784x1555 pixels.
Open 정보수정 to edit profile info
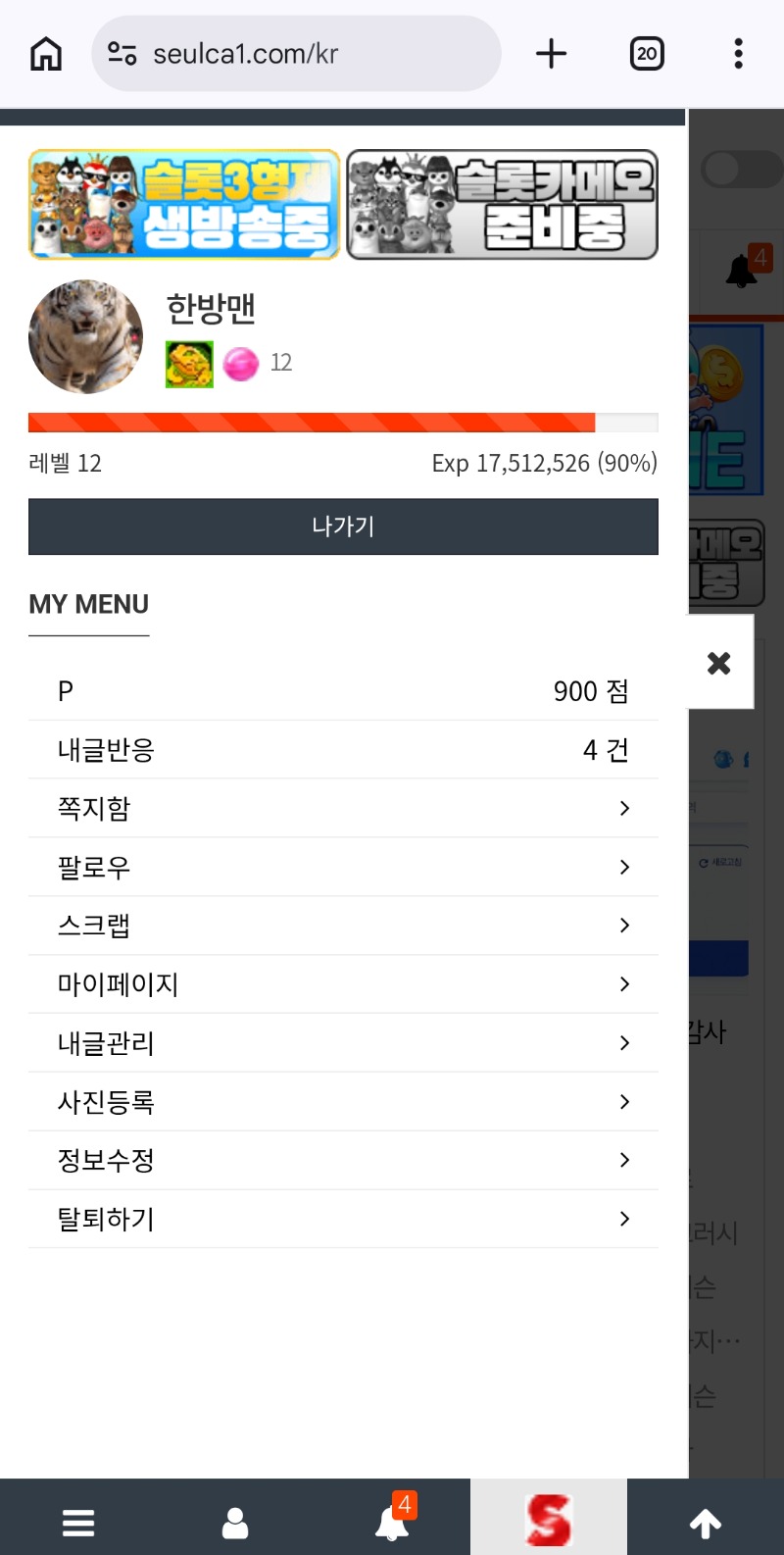click(x=343, y=1161)
